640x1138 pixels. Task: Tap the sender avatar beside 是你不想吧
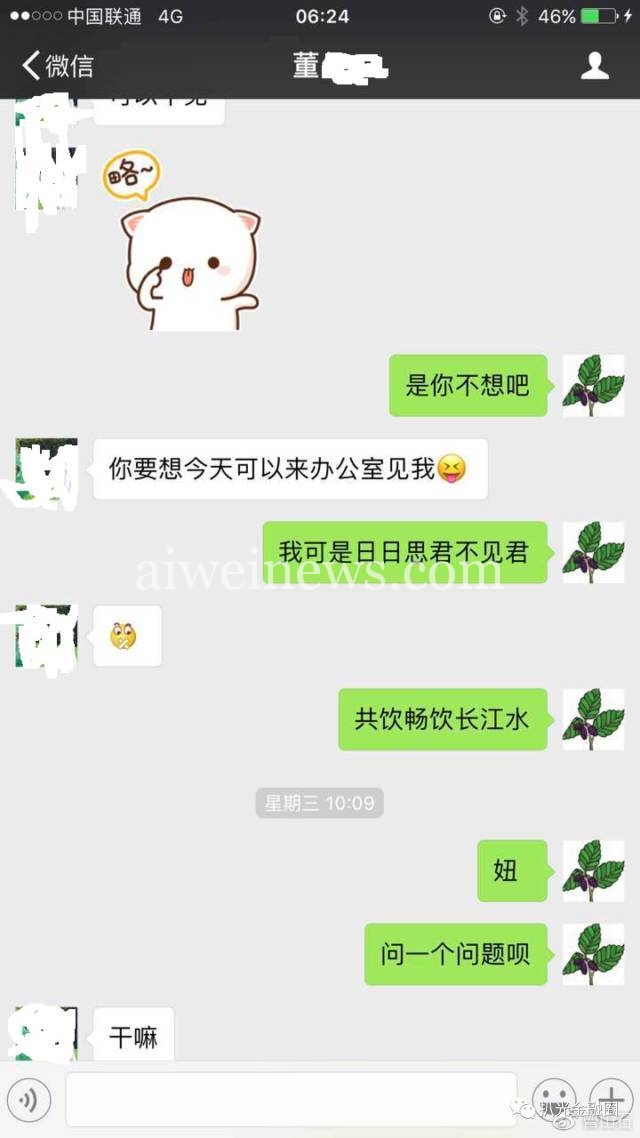point(593,385)
